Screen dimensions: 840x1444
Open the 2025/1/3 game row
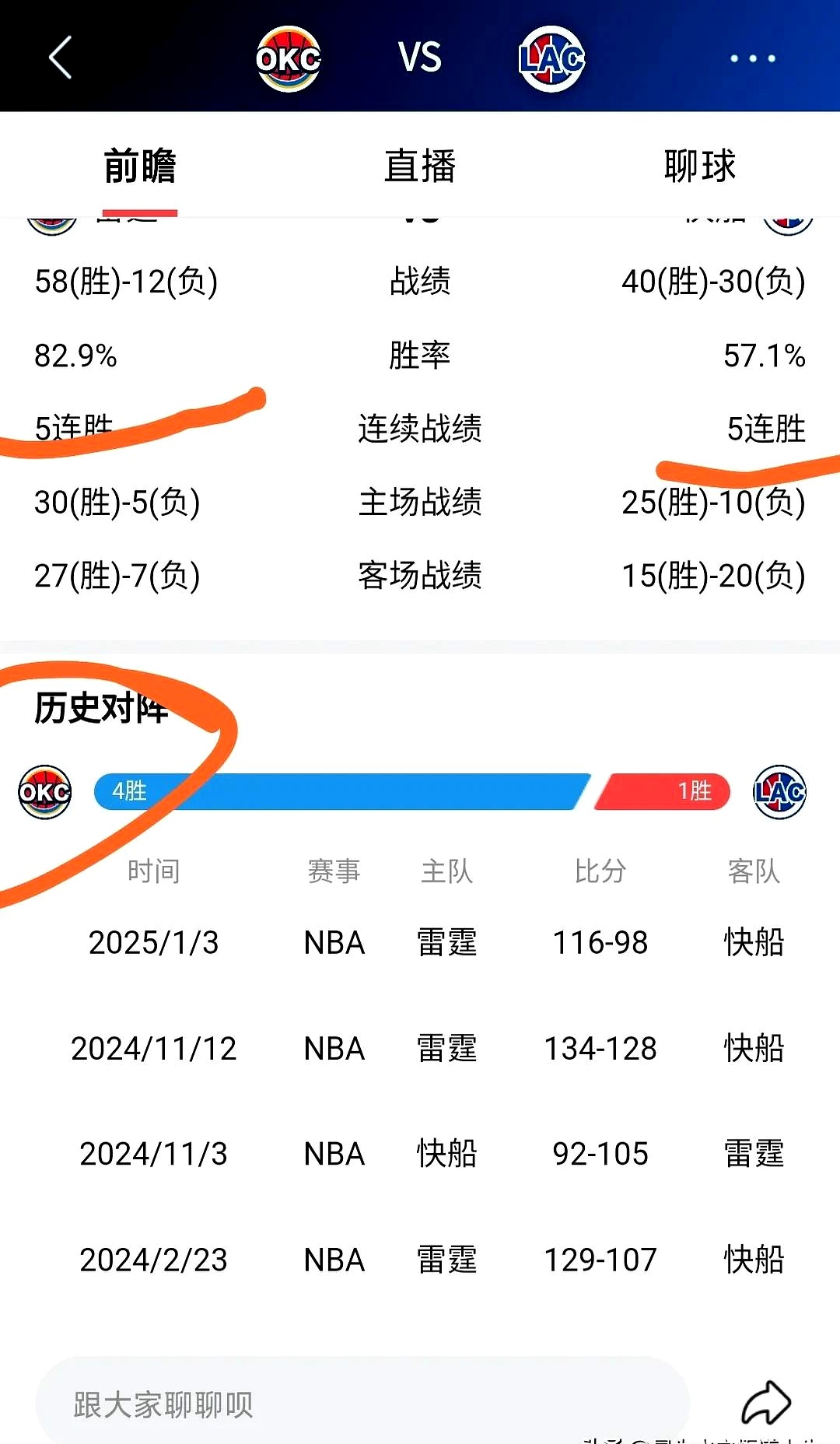420,942
